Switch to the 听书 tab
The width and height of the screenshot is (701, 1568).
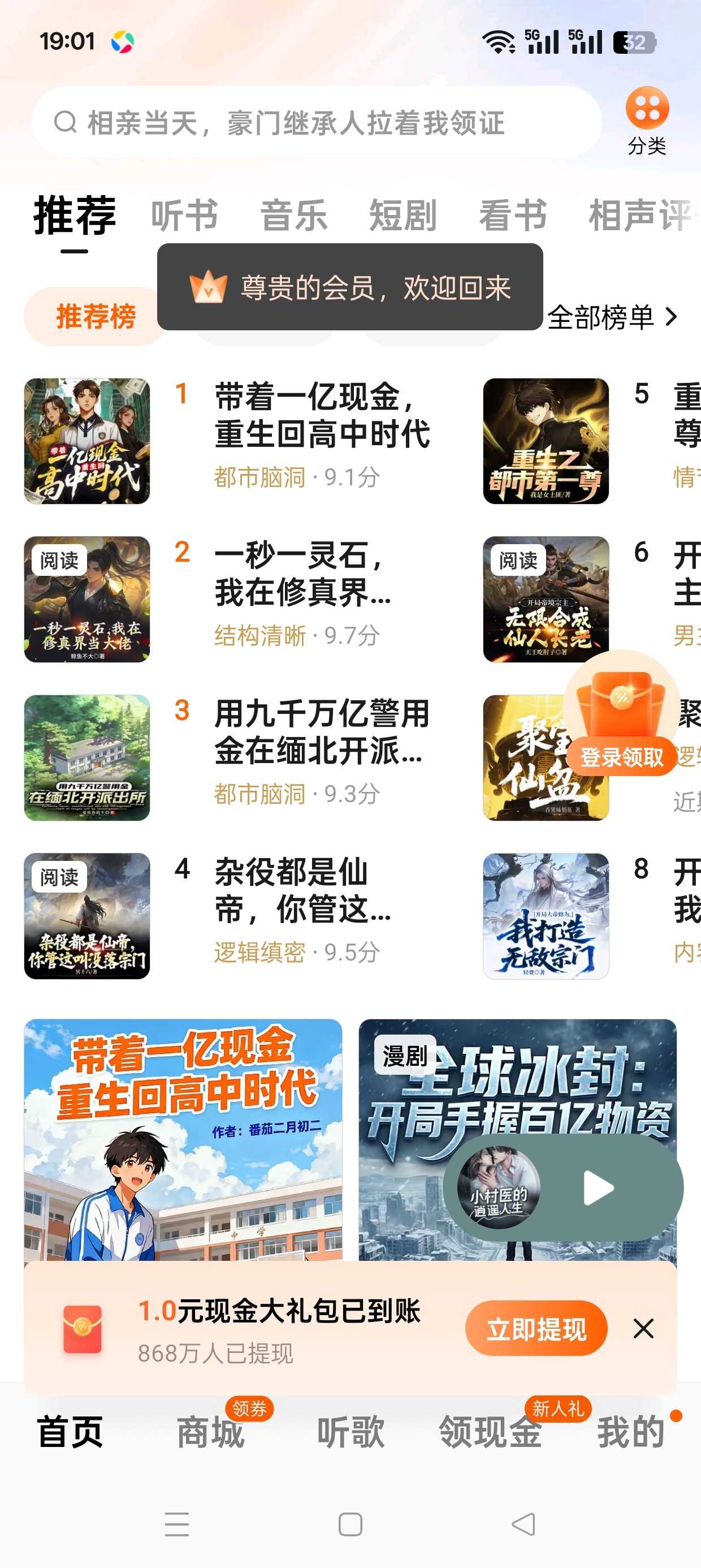coord(184,215)
